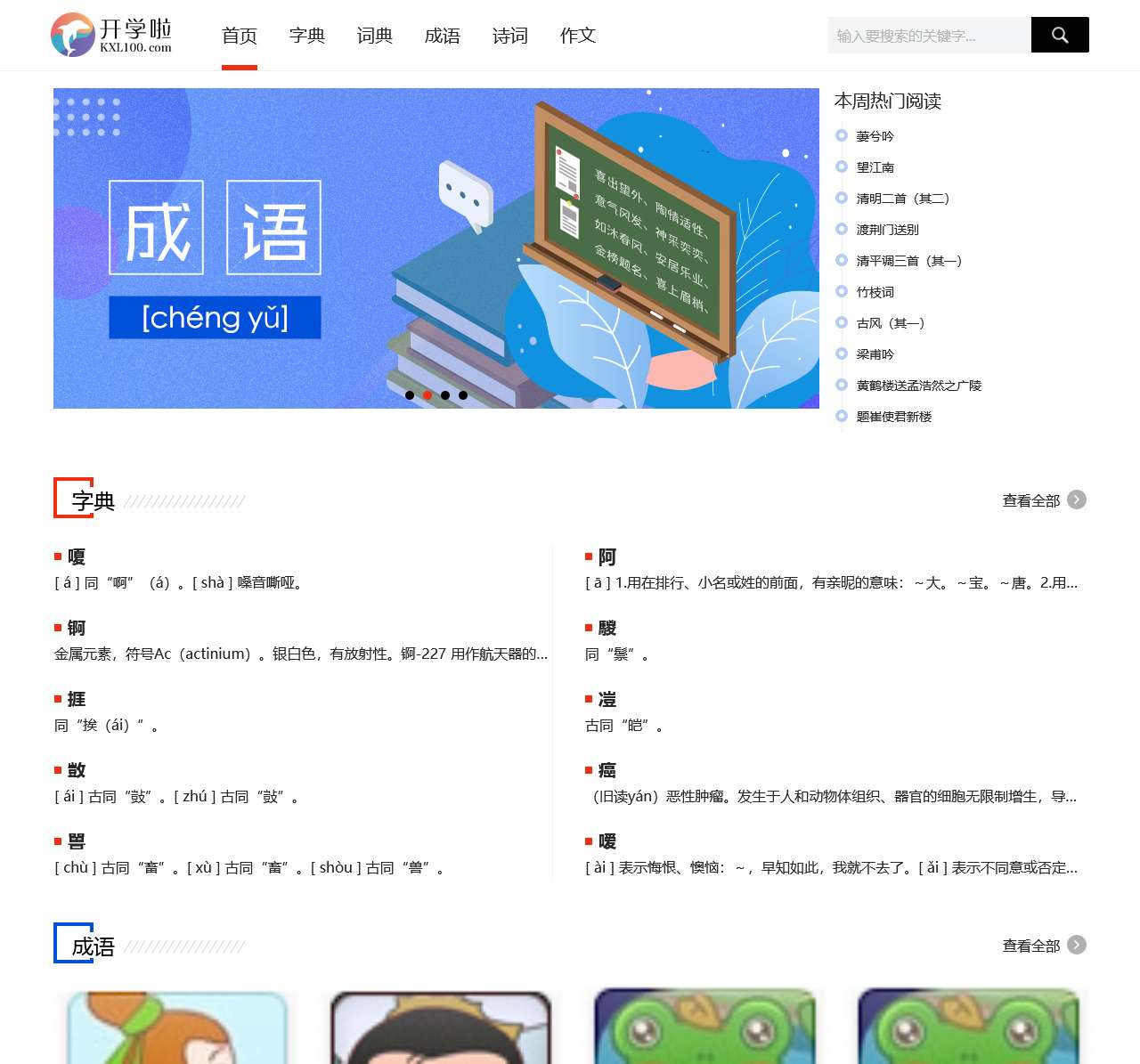This screenshot has height=1064, width=1140.
Task: Read popular poem 菱兮吟
Action: click(x=875, y=136)
